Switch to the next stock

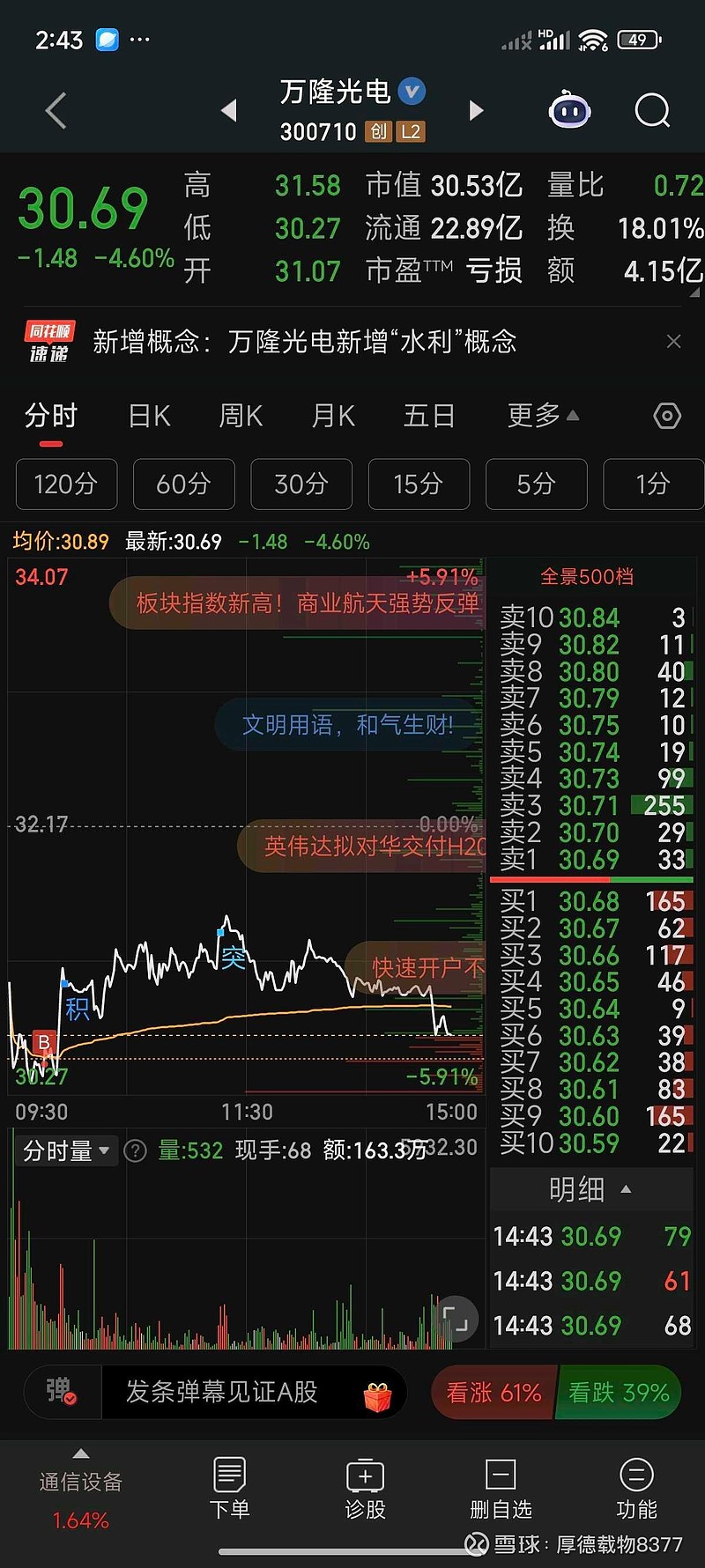pyautogui.click(x=477, y=110)
